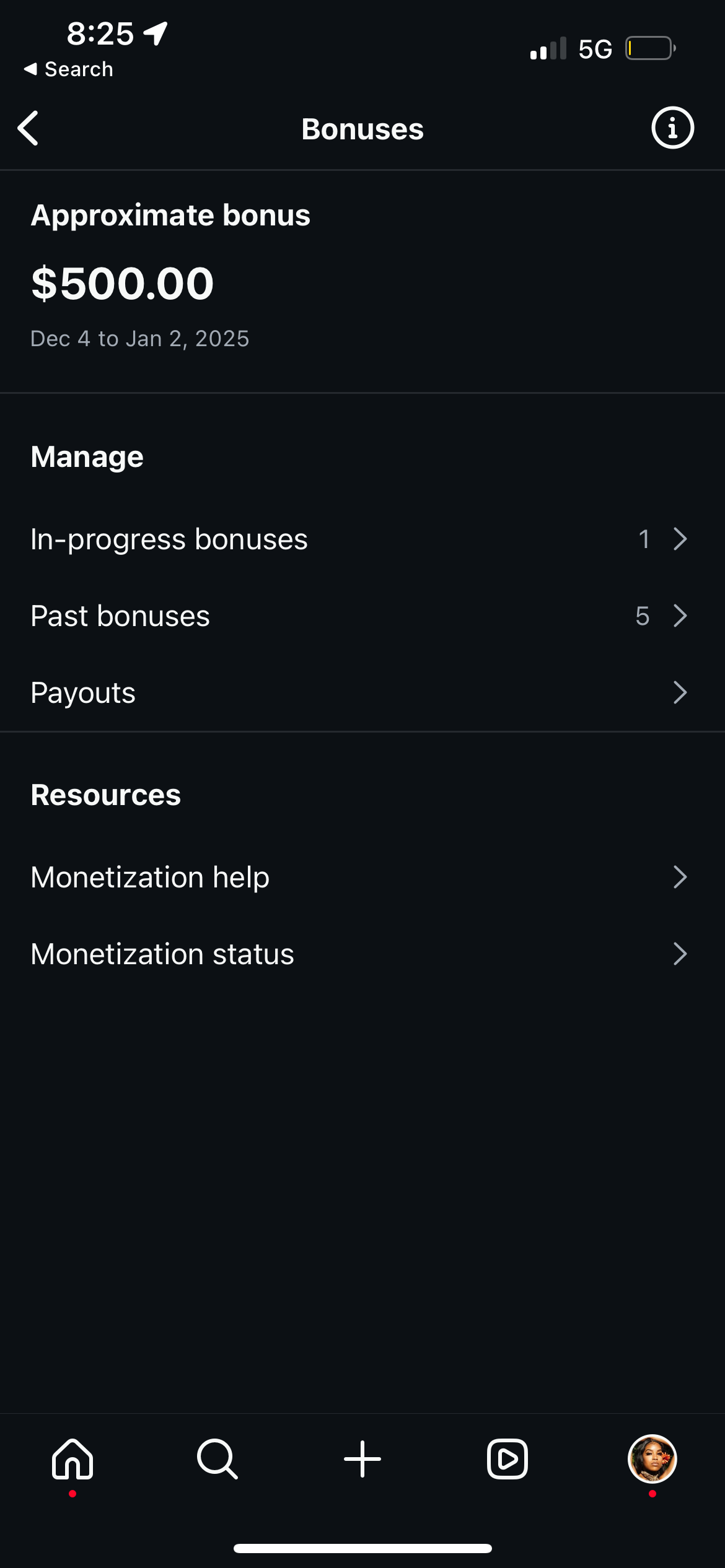
Task: View Past bonuses list
Action: [x=362, y=616]
